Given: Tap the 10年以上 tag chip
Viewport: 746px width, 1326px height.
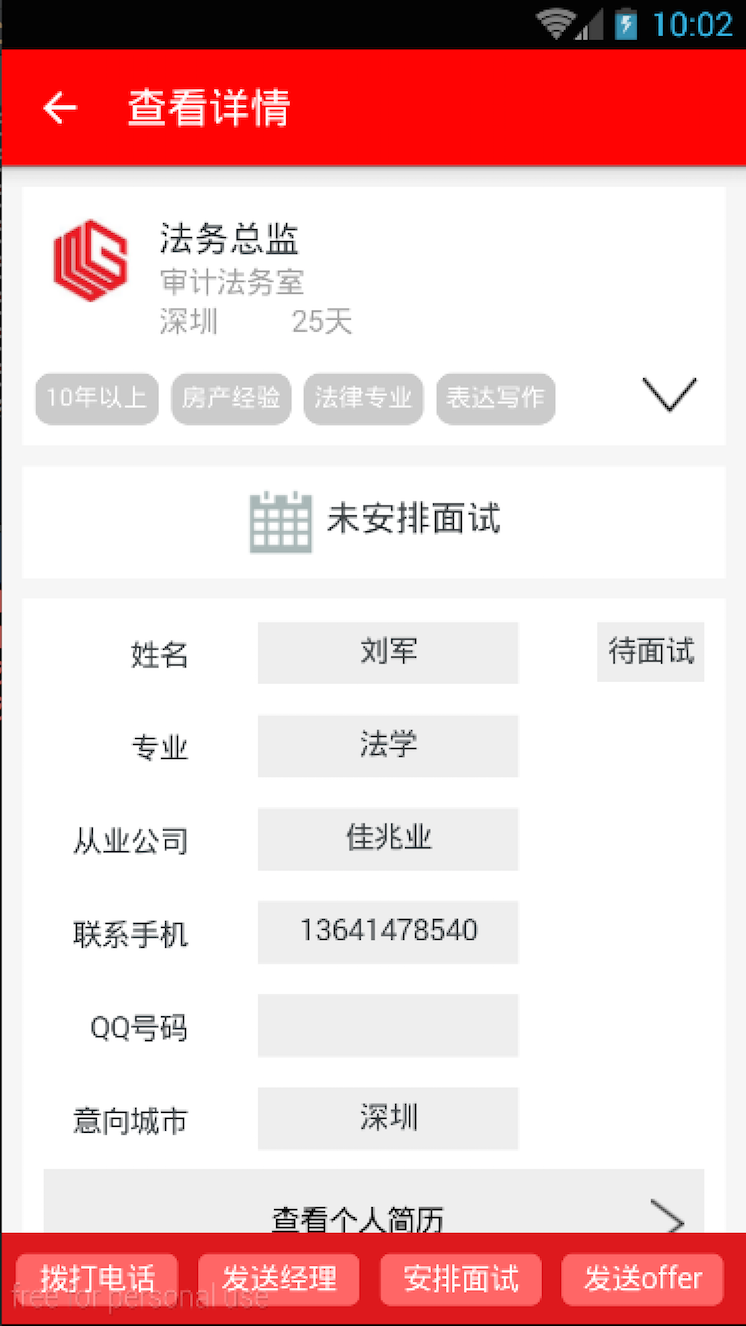Looking at the screenshot, I should point(97,398).
